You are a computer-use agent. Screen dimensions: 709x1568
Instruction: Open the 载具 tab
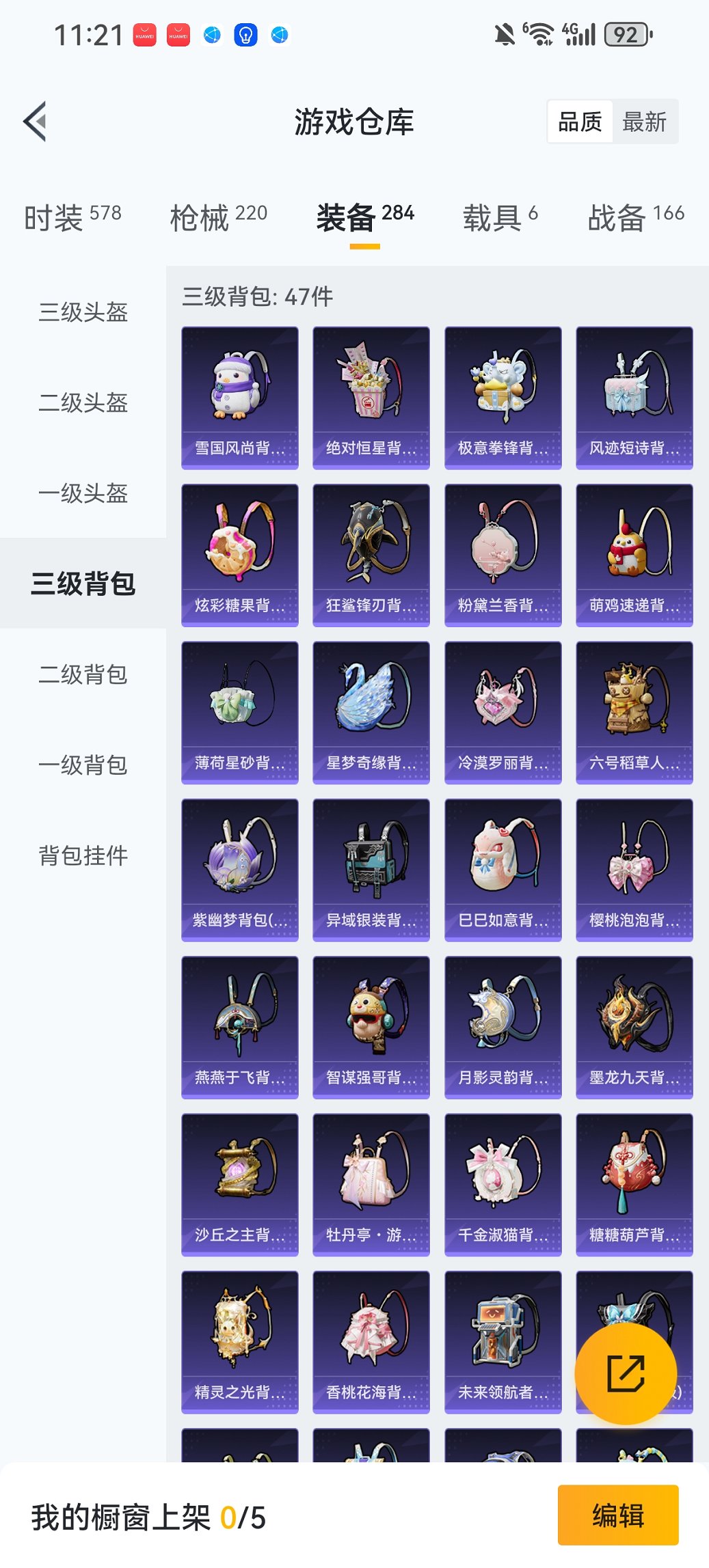tap(500, 218)
